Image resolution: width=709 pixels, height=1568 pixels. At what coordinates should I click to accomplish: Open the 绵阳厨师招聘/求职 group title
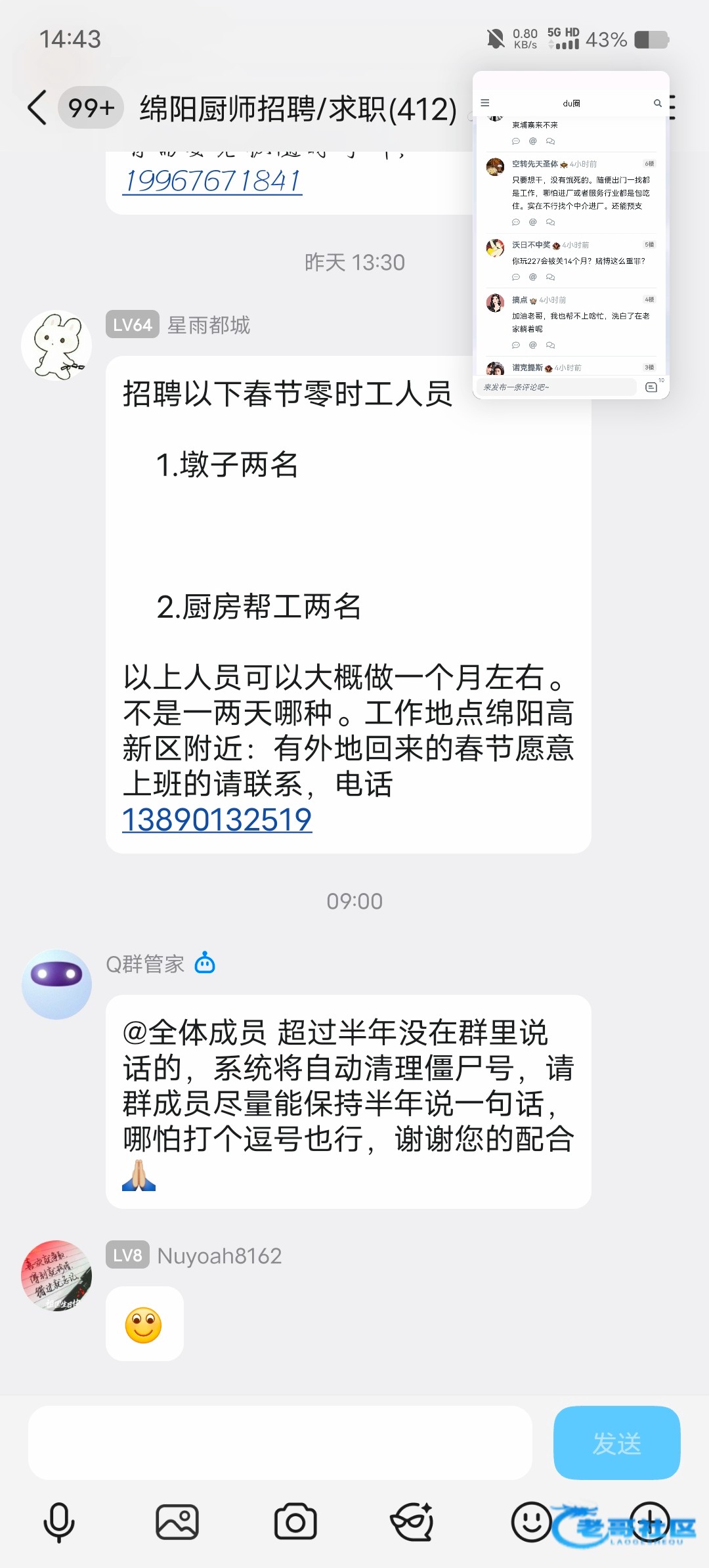tap(297, 109)
